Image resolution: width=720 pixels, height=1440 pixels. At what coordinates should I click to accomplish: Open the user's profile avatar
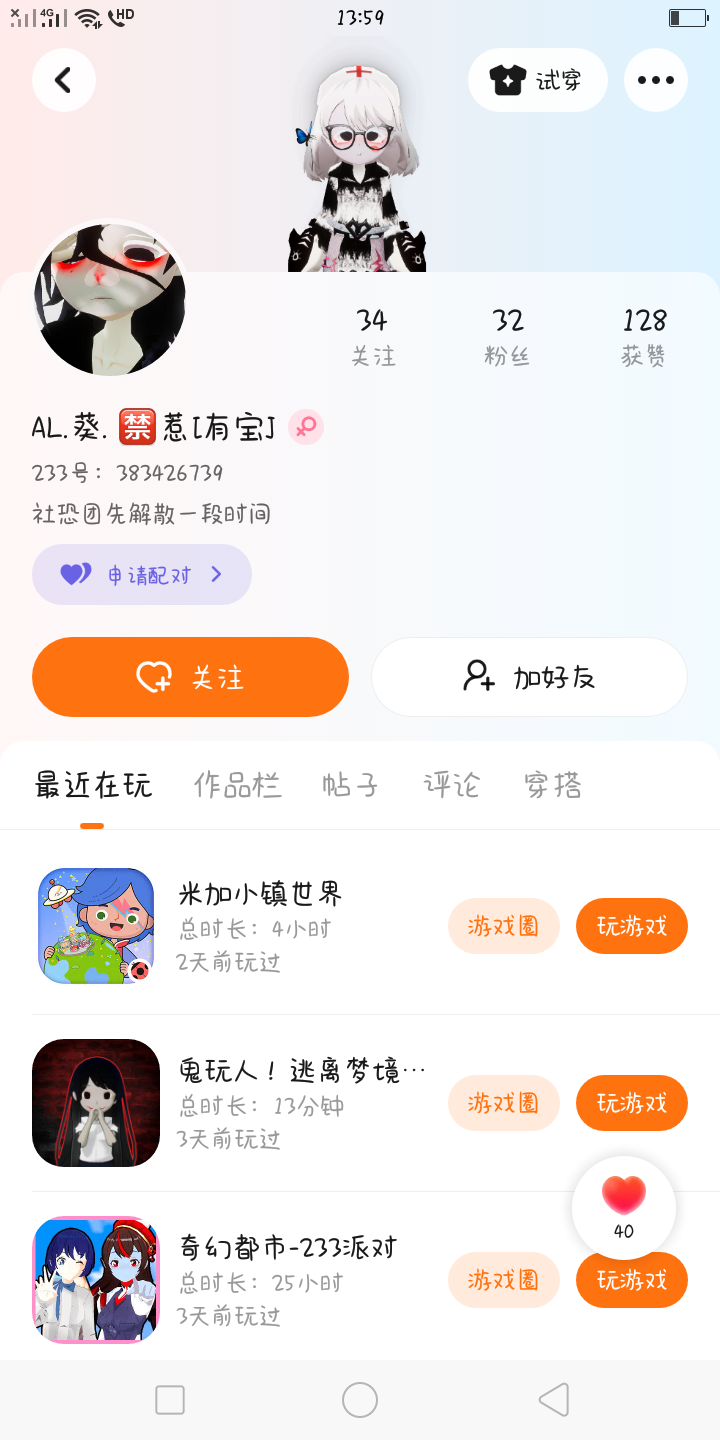[110, 298]
